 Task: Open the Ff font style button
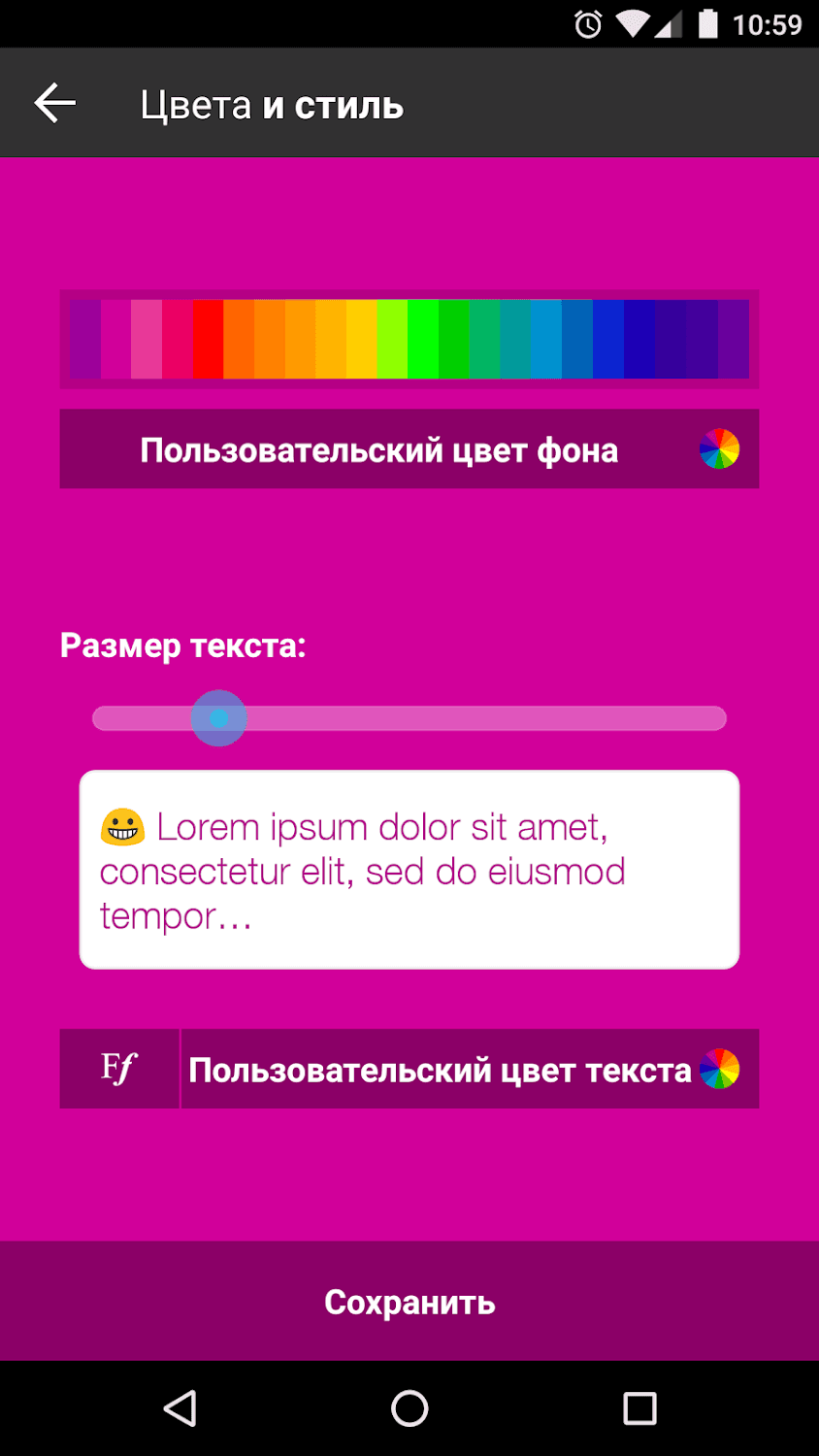(119, 1069)
